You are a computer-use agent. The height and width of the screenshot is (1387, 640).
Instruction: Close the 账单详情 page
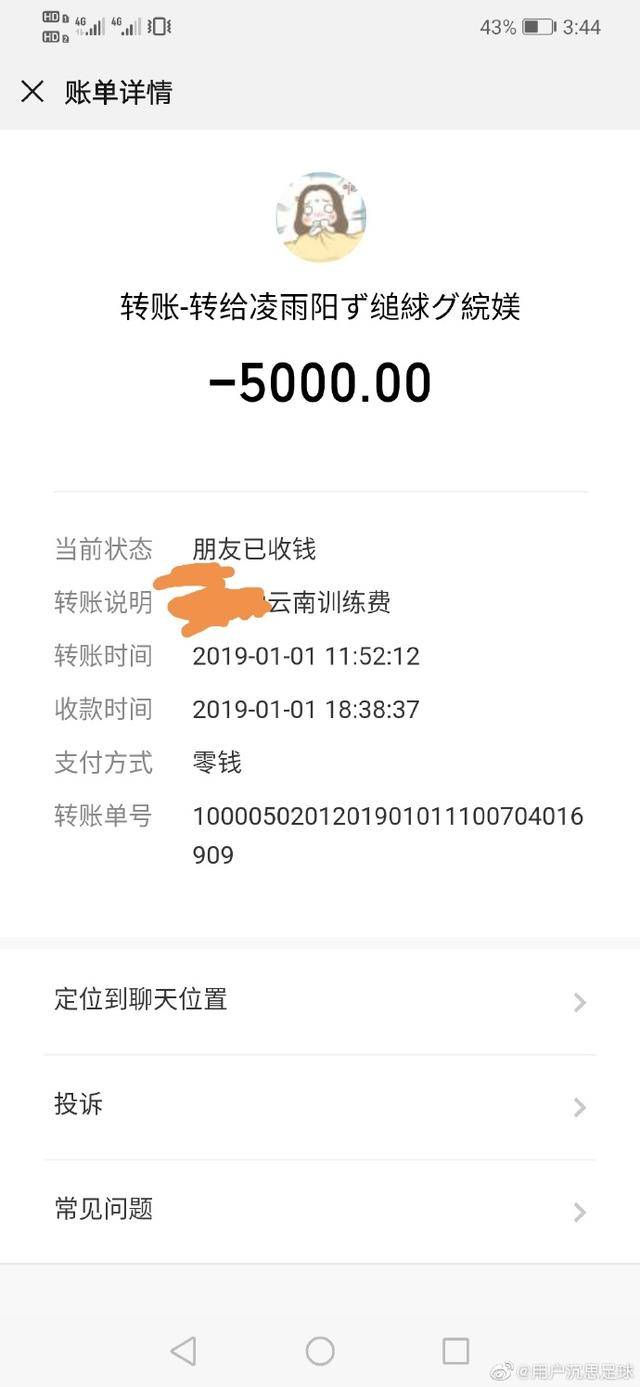32,92
